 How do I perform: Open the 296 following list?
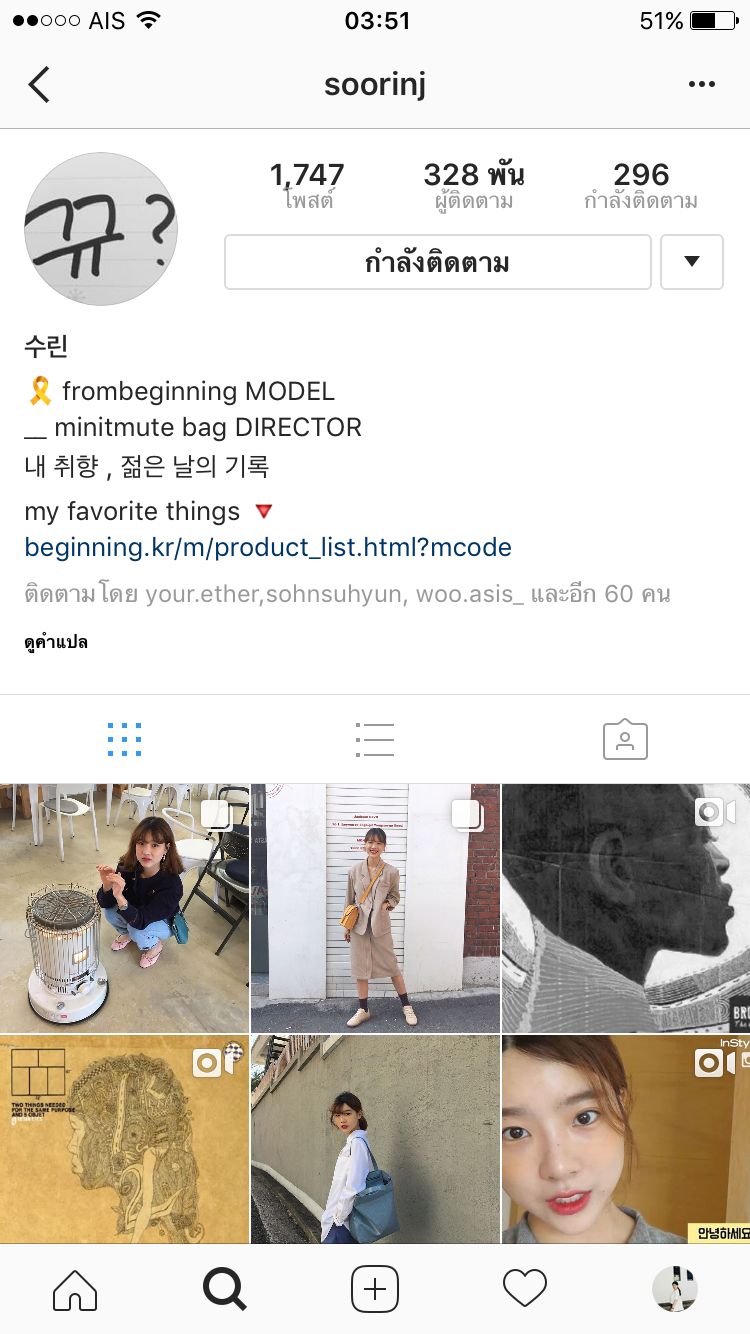(x=641, y=185)
